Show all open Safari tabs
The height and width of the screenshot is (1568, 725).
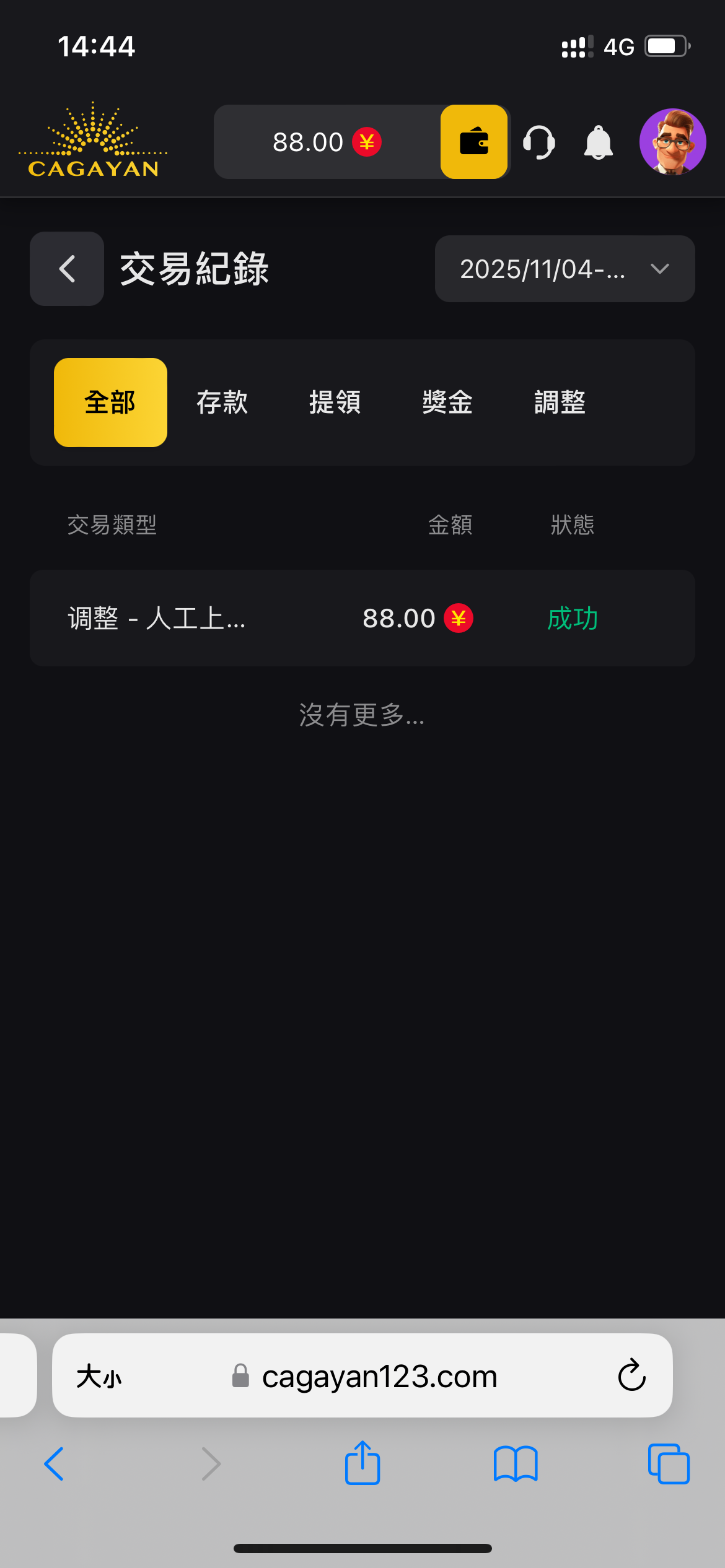click(669, 1464)
